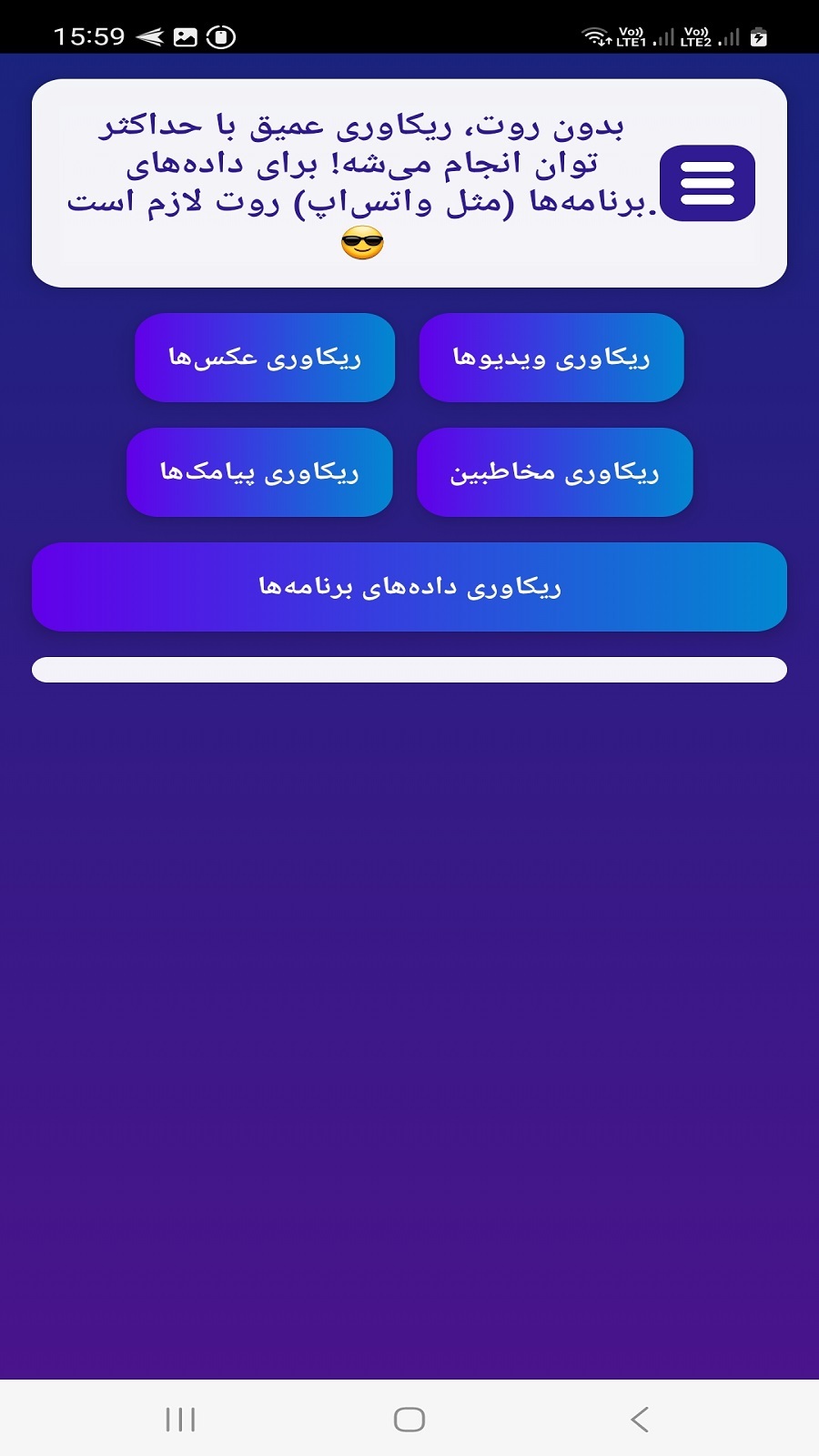
Task: Tap the battery indicator icon
Action: pyautogui.click(x=758, y=37)
